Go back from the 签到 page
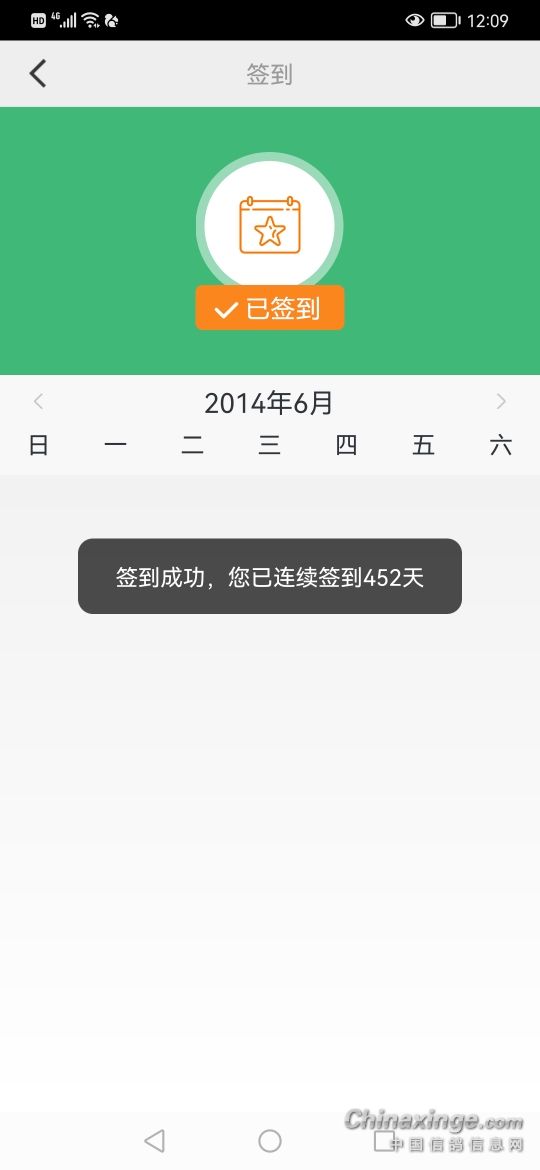Image resolution: width=540 pixels, height=1170 pixels. pos(37,74)
